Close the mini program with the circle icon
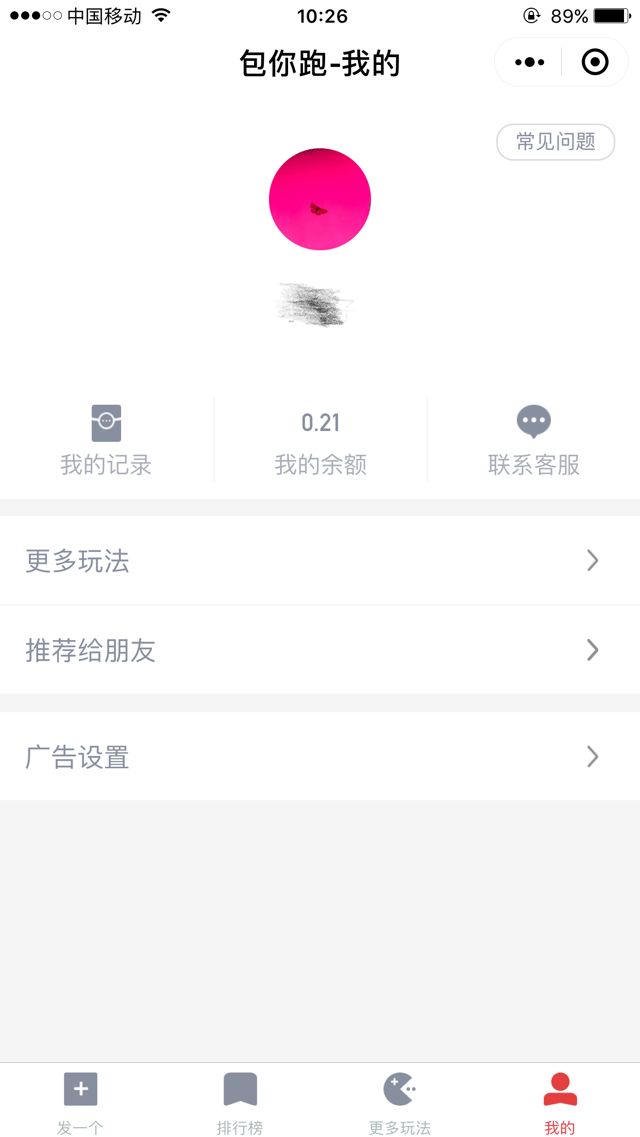This screenshot has height=1137, width=640. (595, 63)
